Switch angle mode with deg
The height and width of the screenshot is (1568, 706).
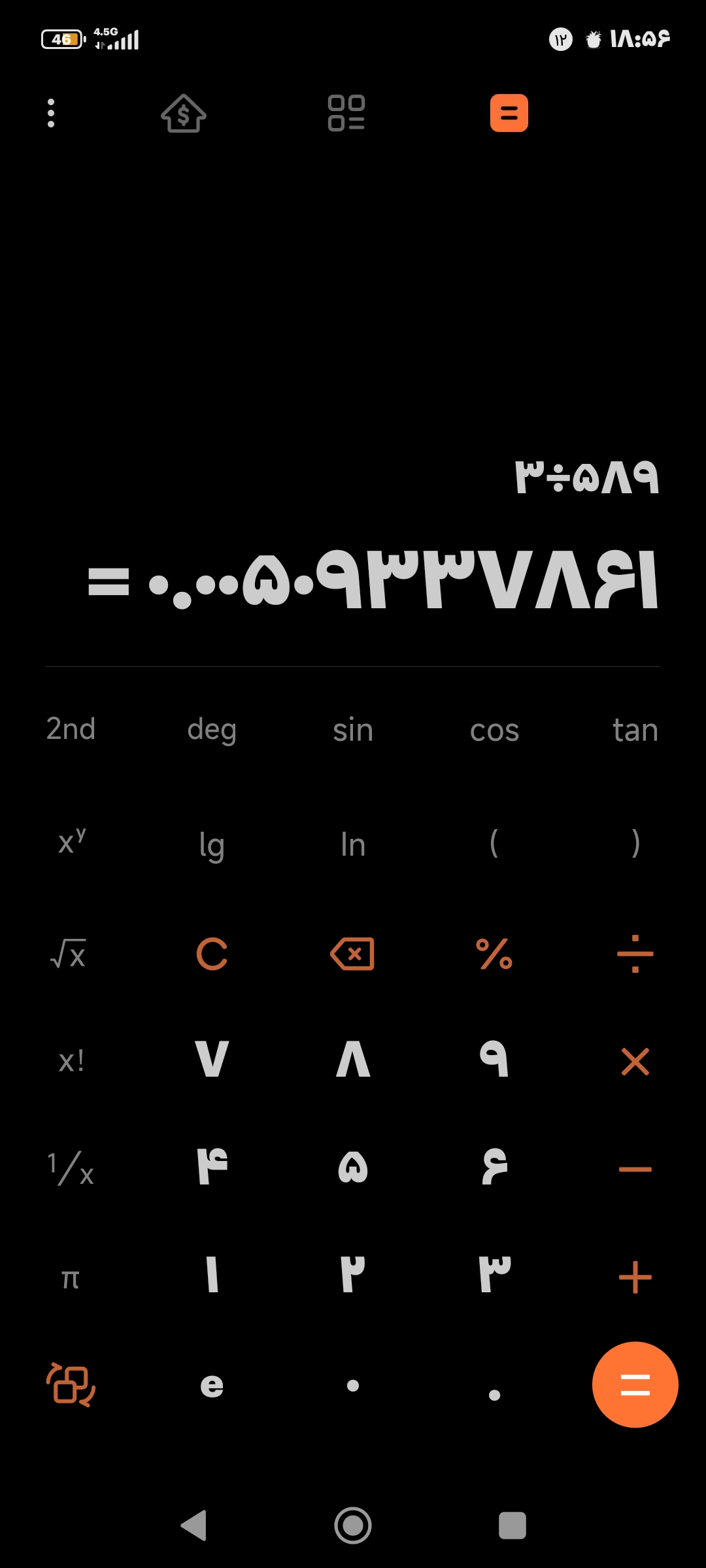(212, 730)
